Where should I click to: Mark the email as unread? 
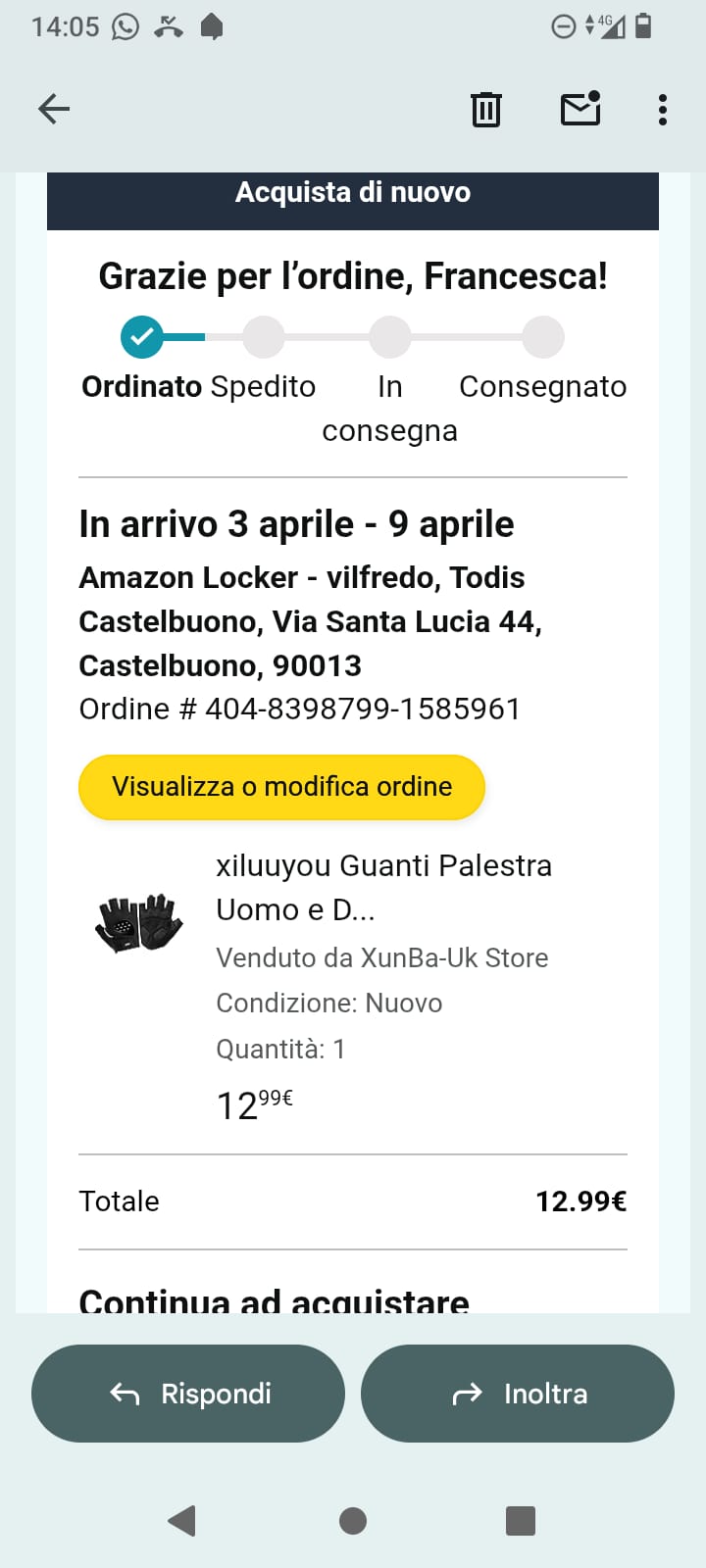pyautogui.click(x=580, y=109)
